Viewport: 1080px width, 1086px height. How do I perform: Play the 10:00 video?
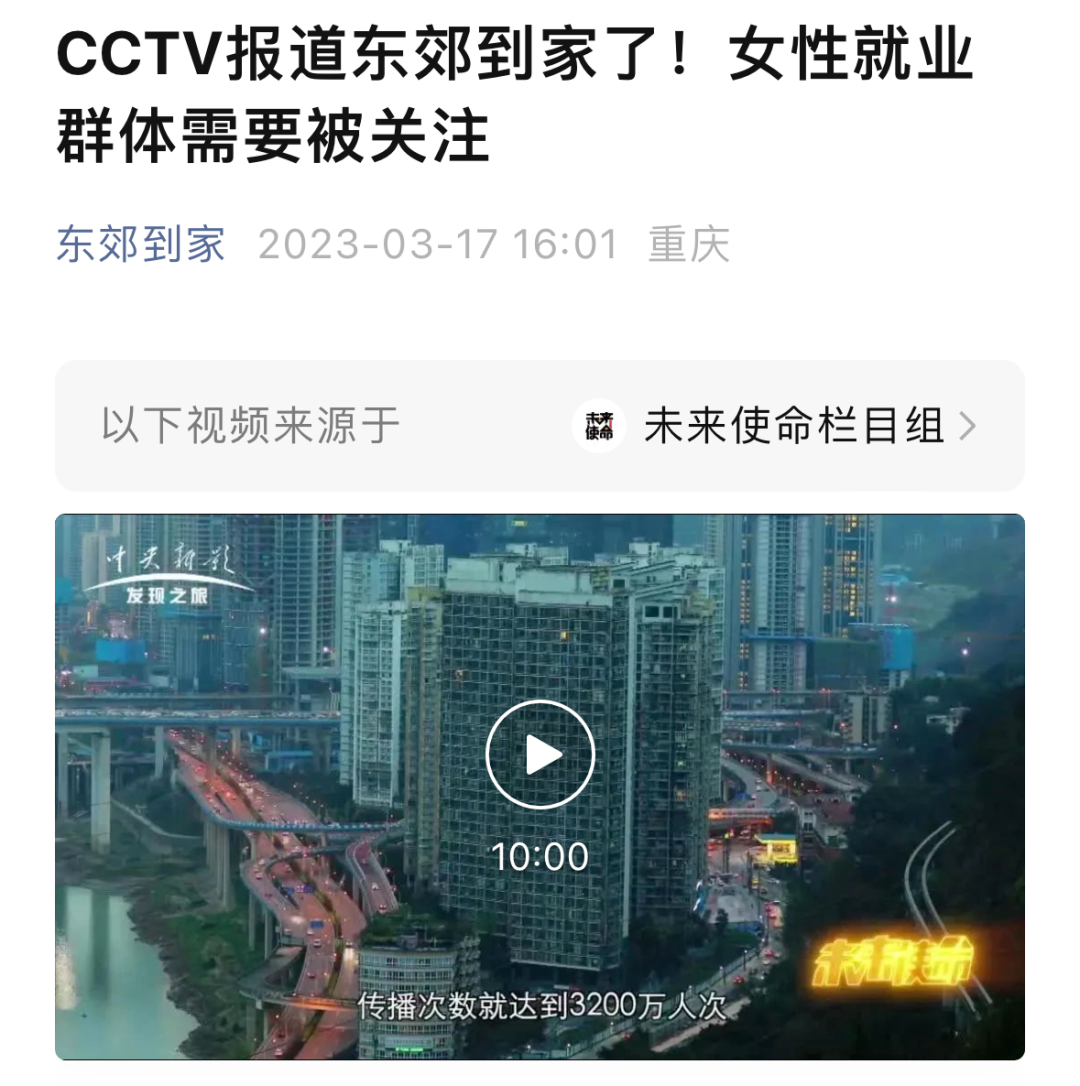(x=540, y=755)
